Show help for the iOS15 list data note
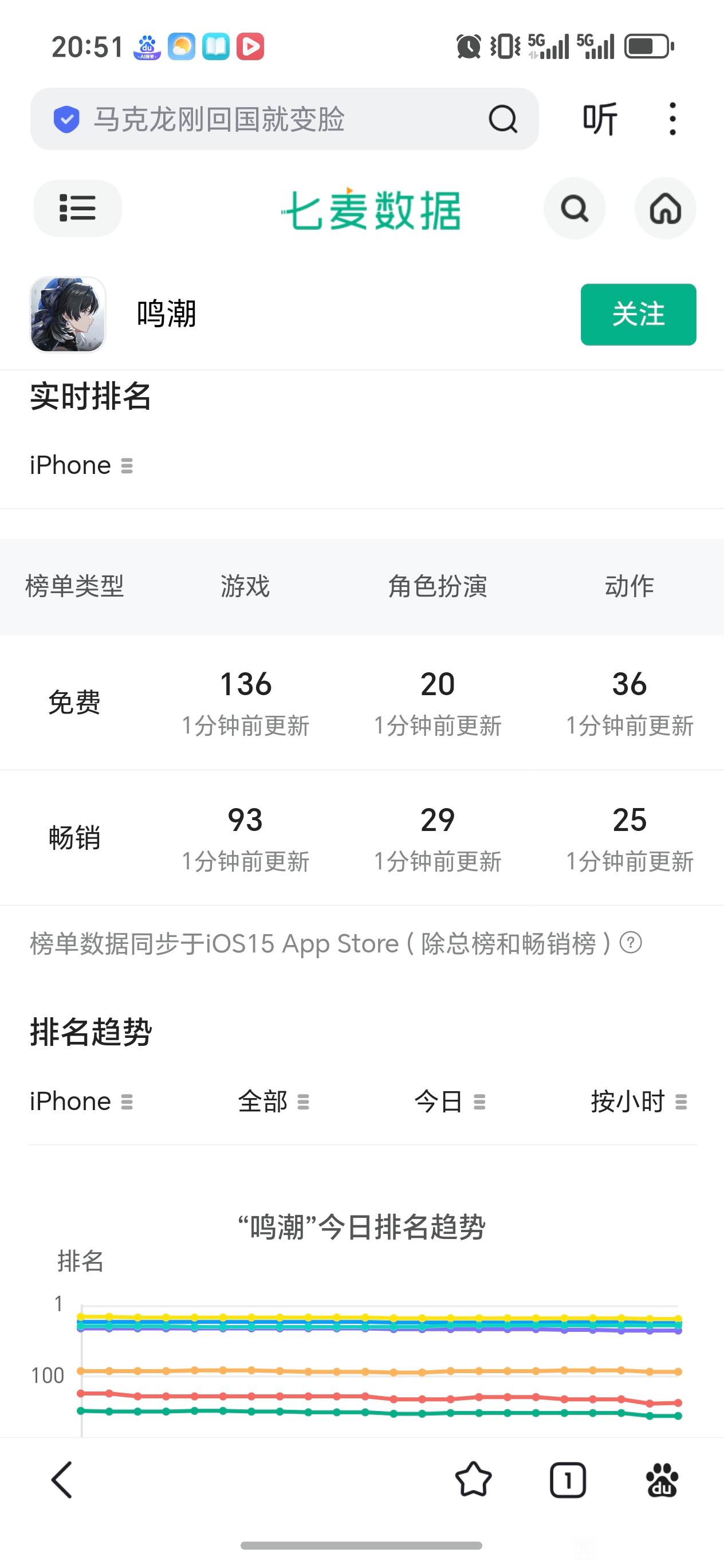This screenshot has height=1568, width=724. [x=631, y=943]
